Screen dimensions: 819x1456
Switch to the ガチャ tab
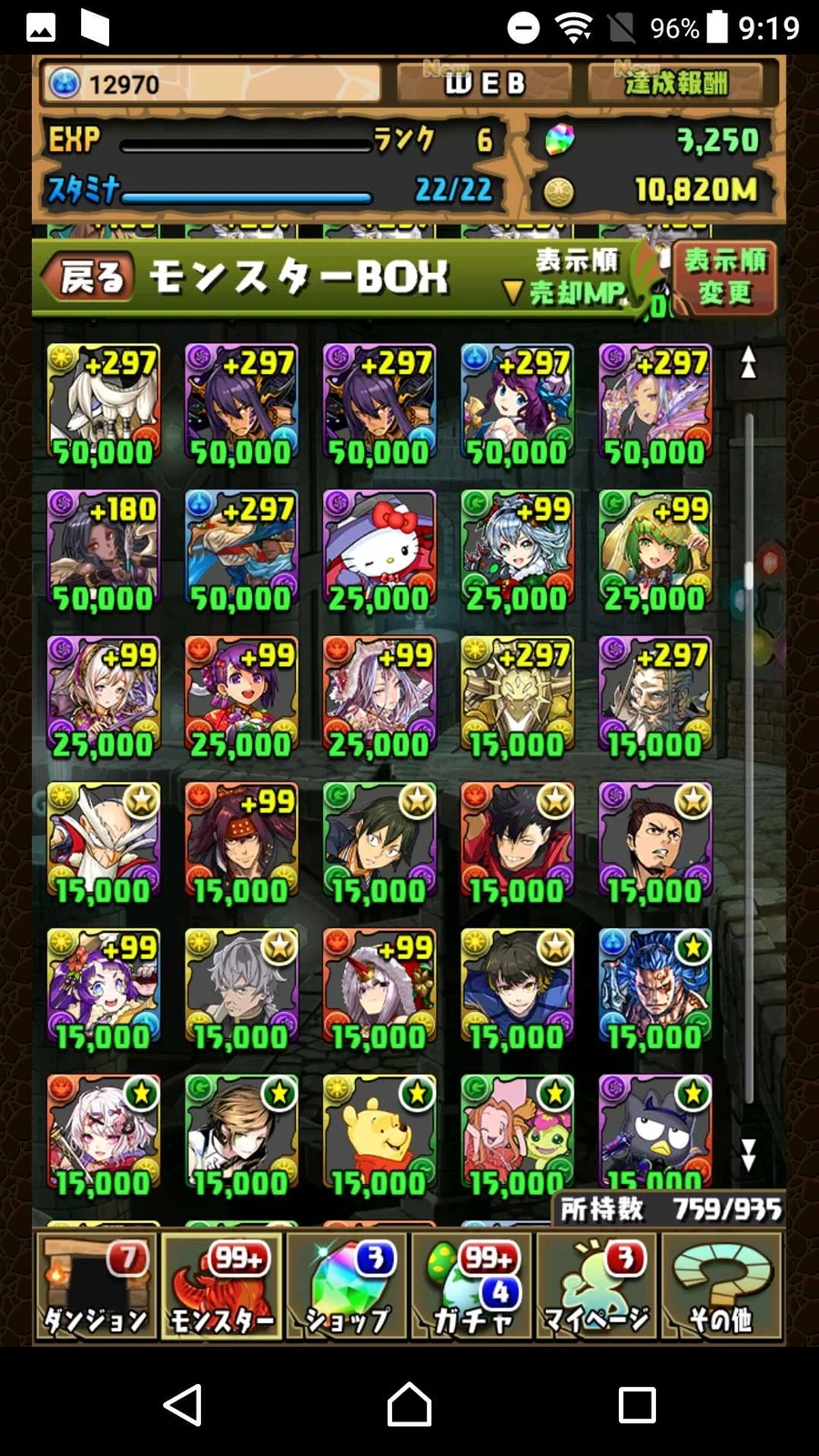(x=472, y=1287)
